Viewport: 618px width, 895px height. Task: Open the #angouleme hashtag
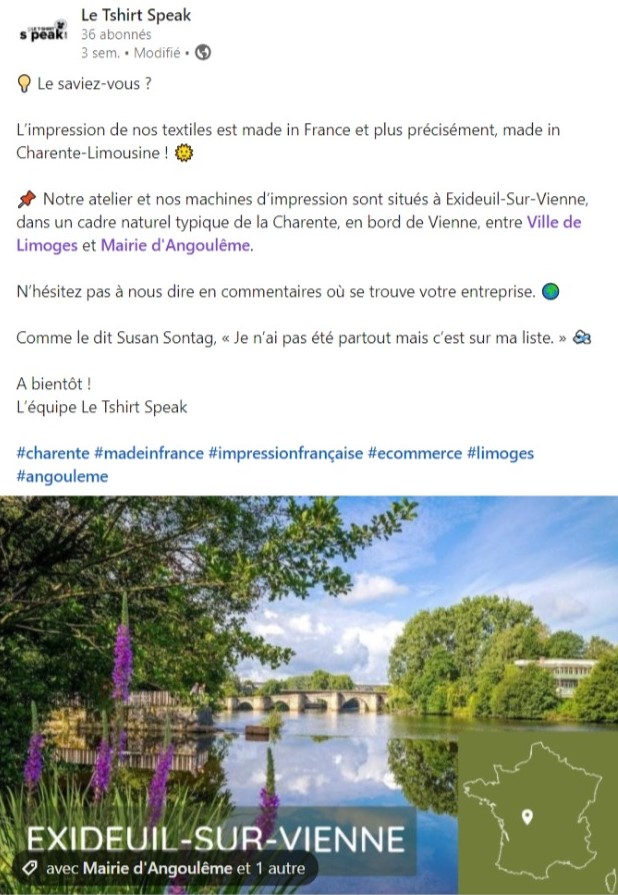(62, 476)
